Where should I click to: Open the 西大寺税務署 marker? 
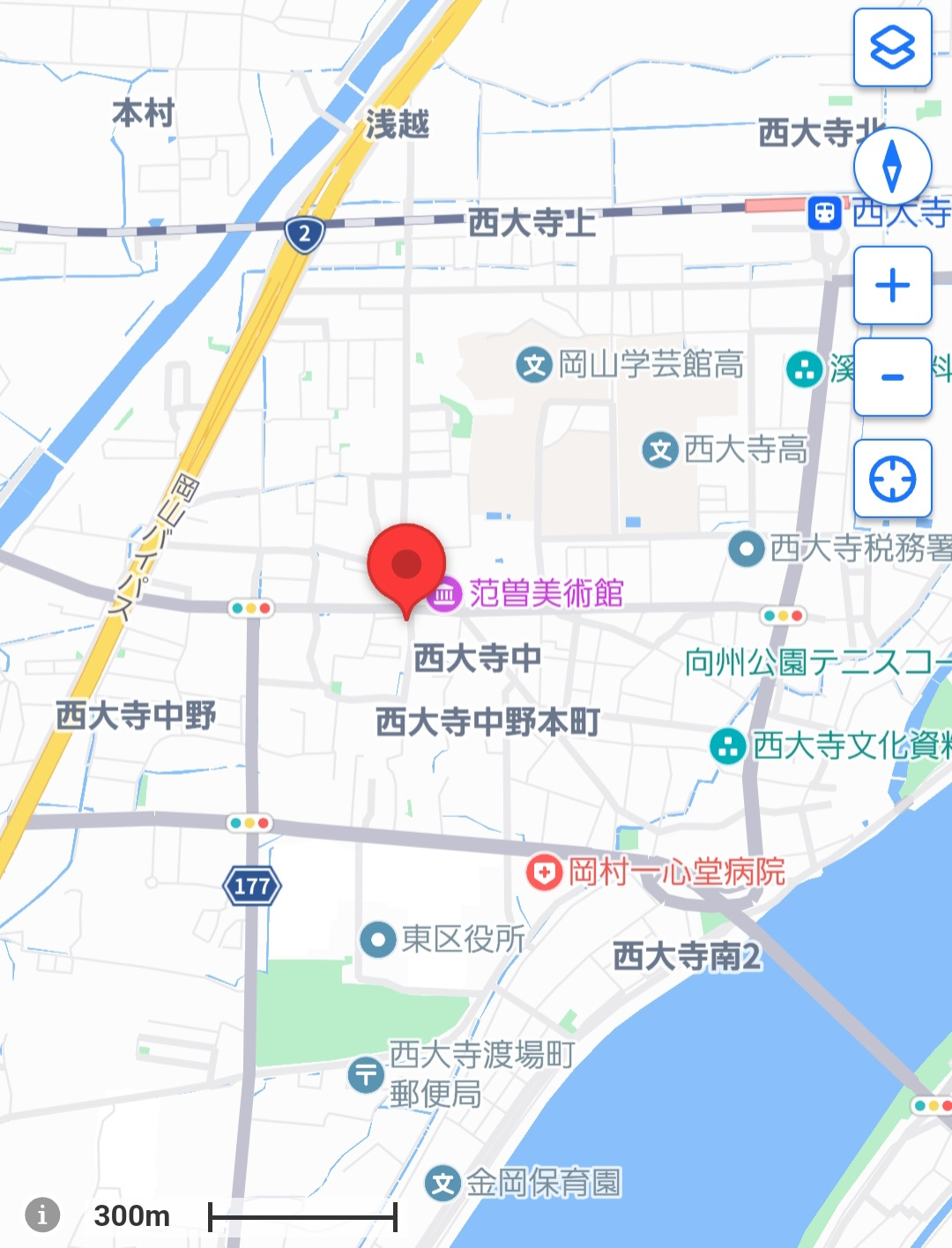[747, 548]
